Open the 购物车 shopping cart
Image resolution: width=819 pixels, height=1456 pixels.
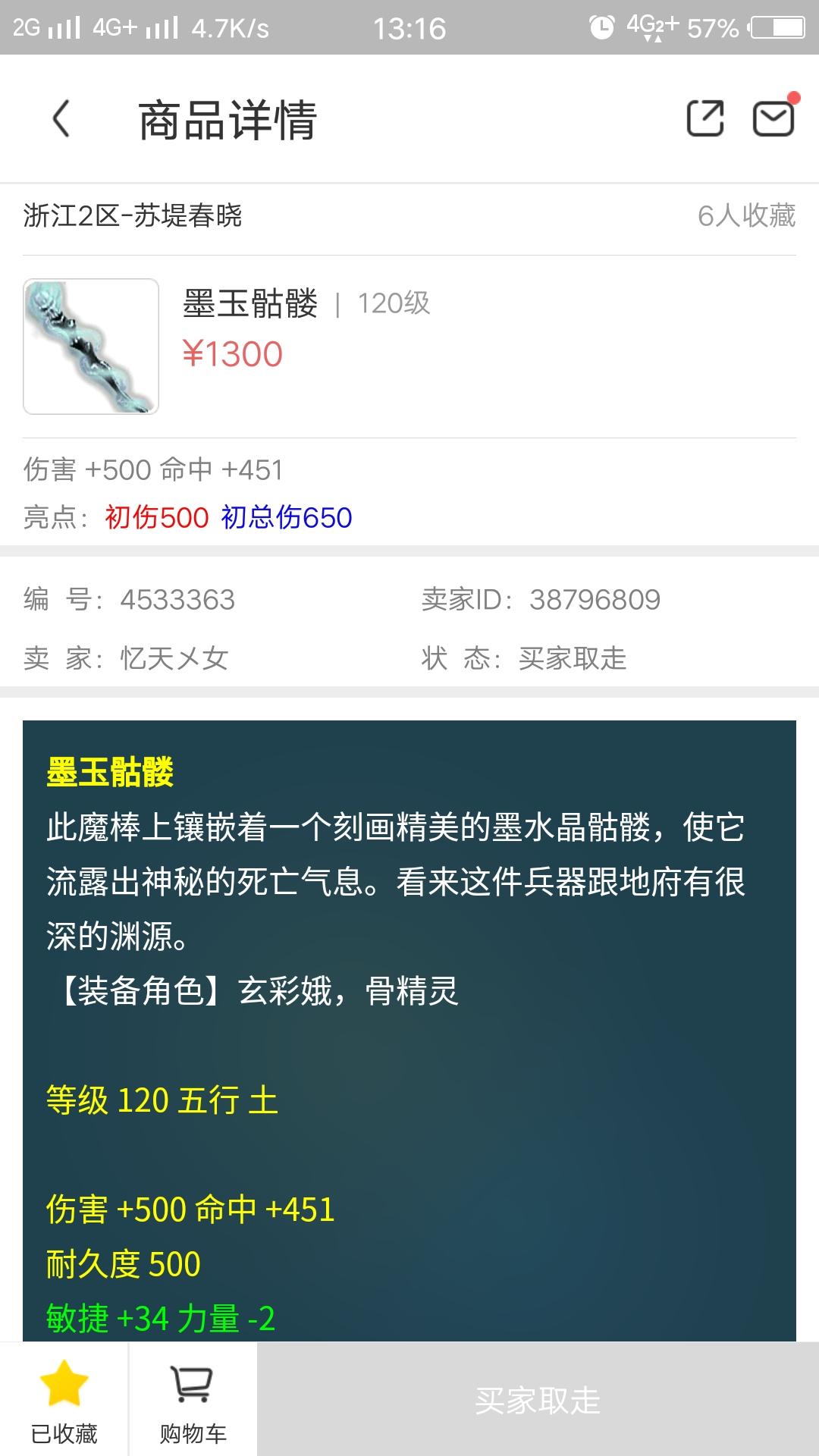(x=193, y=1400)
